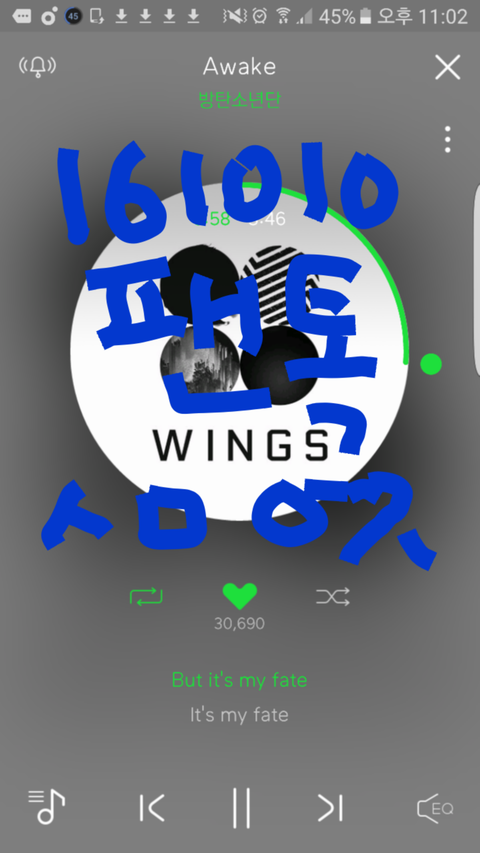Image resolution: width=480 pixels, height=853 pixels.
Task: Toggle shuffle playback
Action: pos(333,597)
